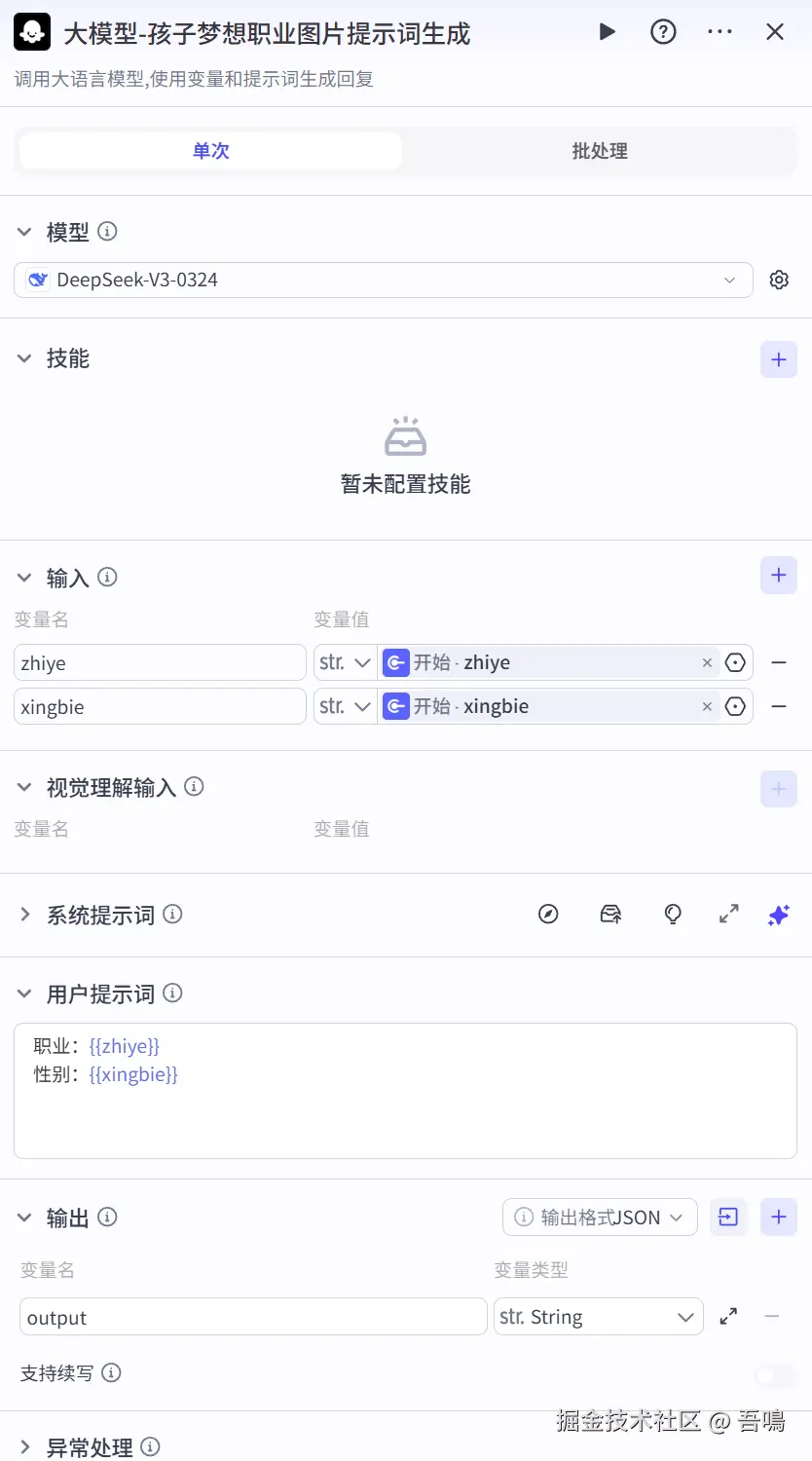
Task: Toggle the 支持续写 switch
Action: pos(775,1374)
